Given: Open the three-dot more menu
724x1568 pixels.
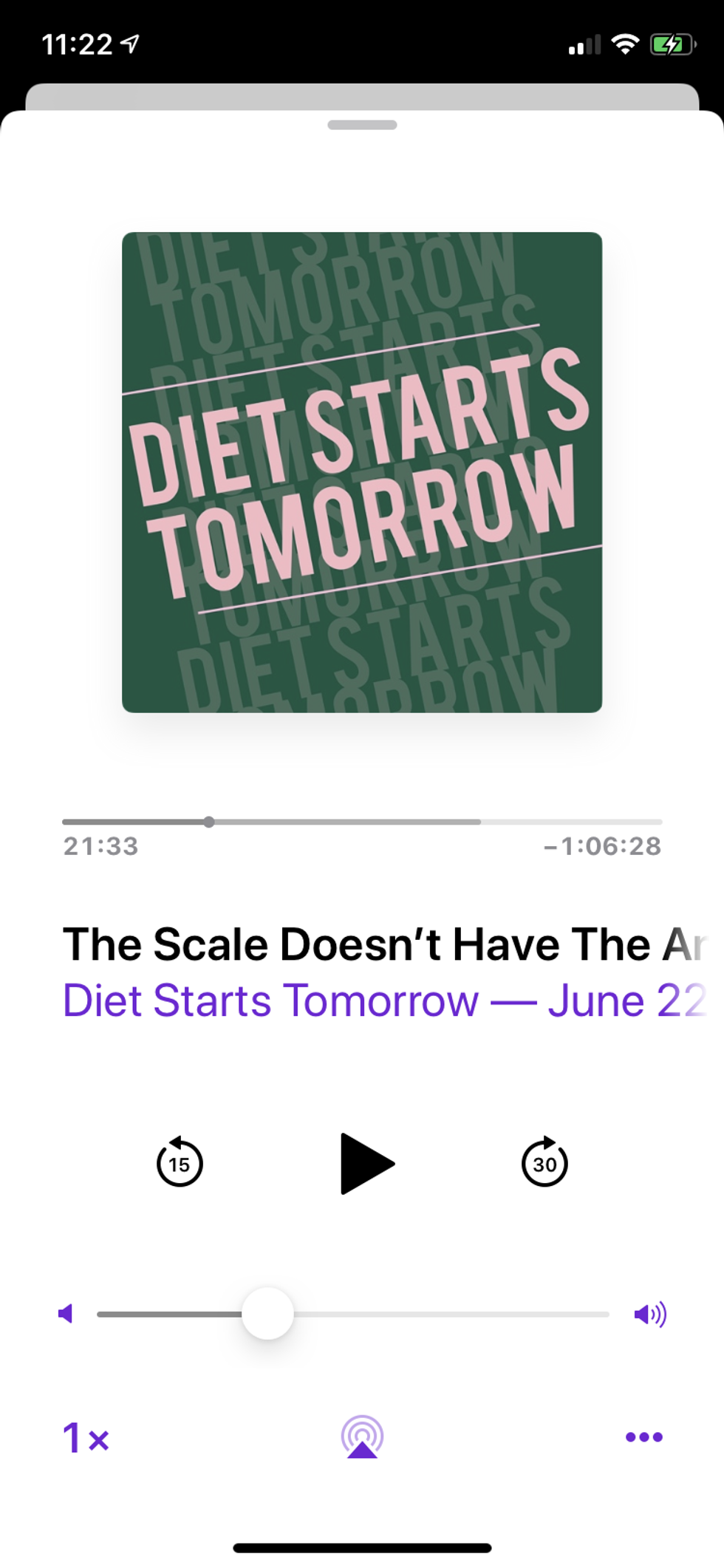Looking at the screenshot, I should click(x=643, y=1437).
